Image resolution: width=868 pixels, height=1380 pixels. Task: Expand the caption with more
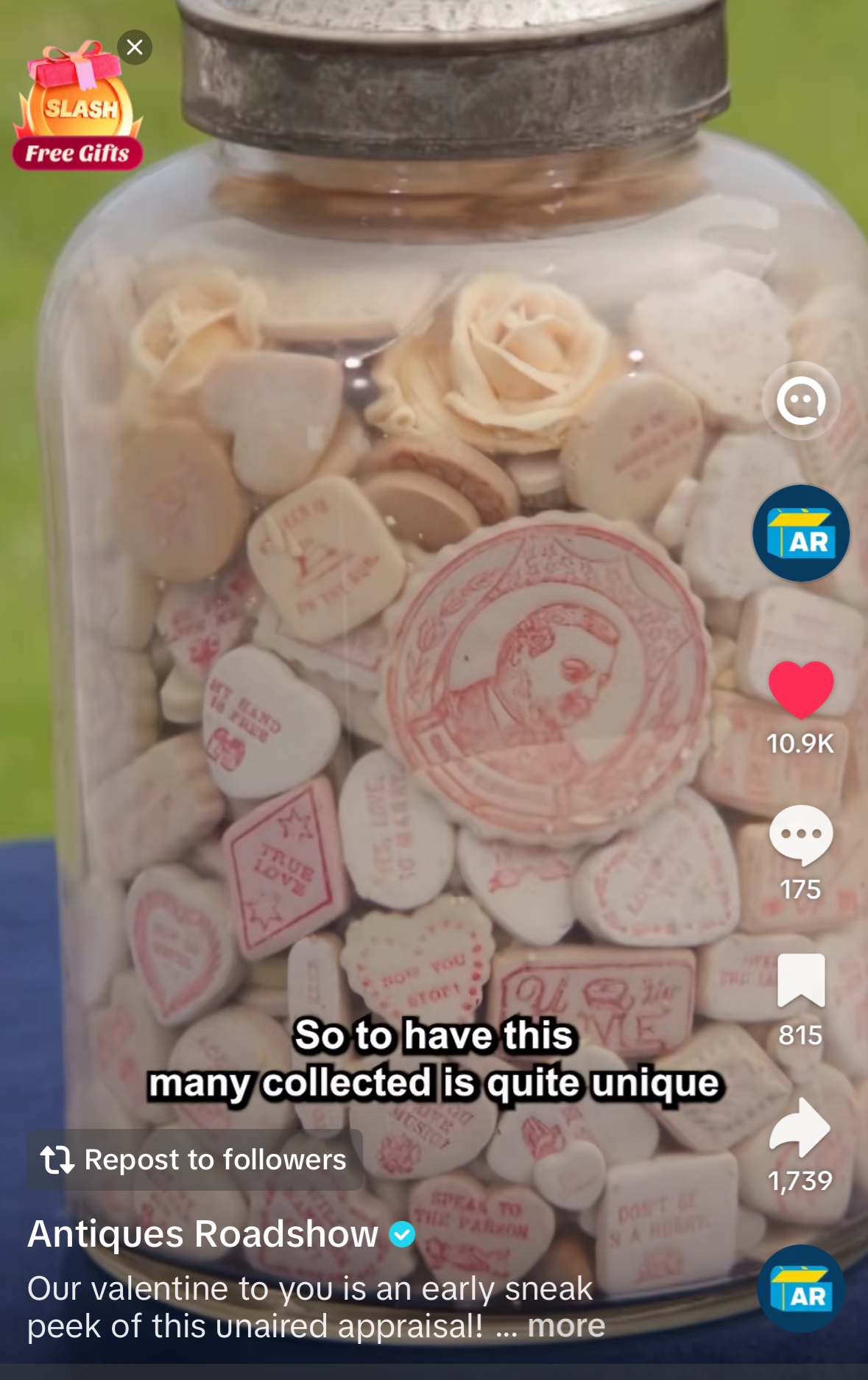coord(566,1326)
